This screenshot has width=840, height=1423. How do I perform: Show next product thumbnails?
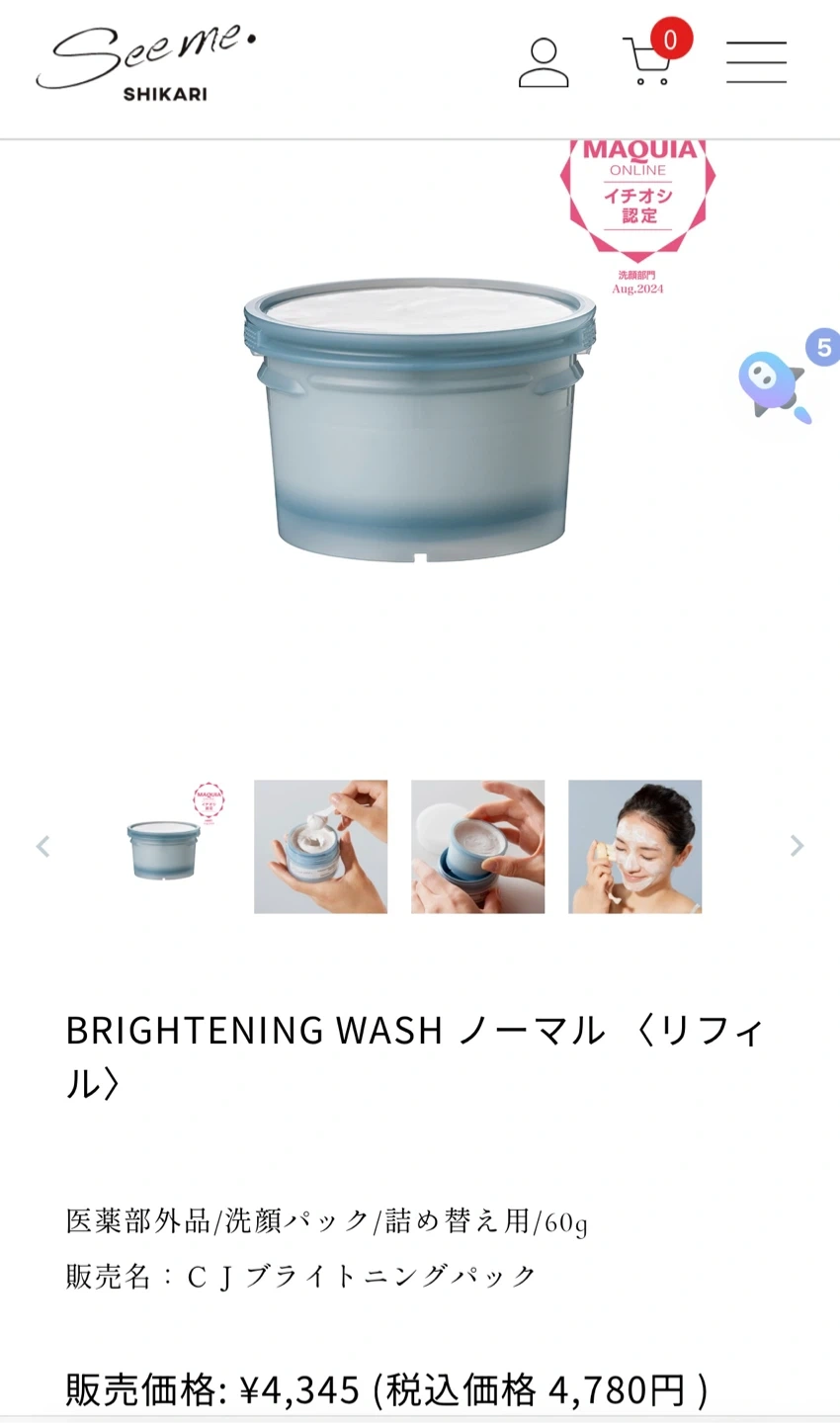pos(797,846)
